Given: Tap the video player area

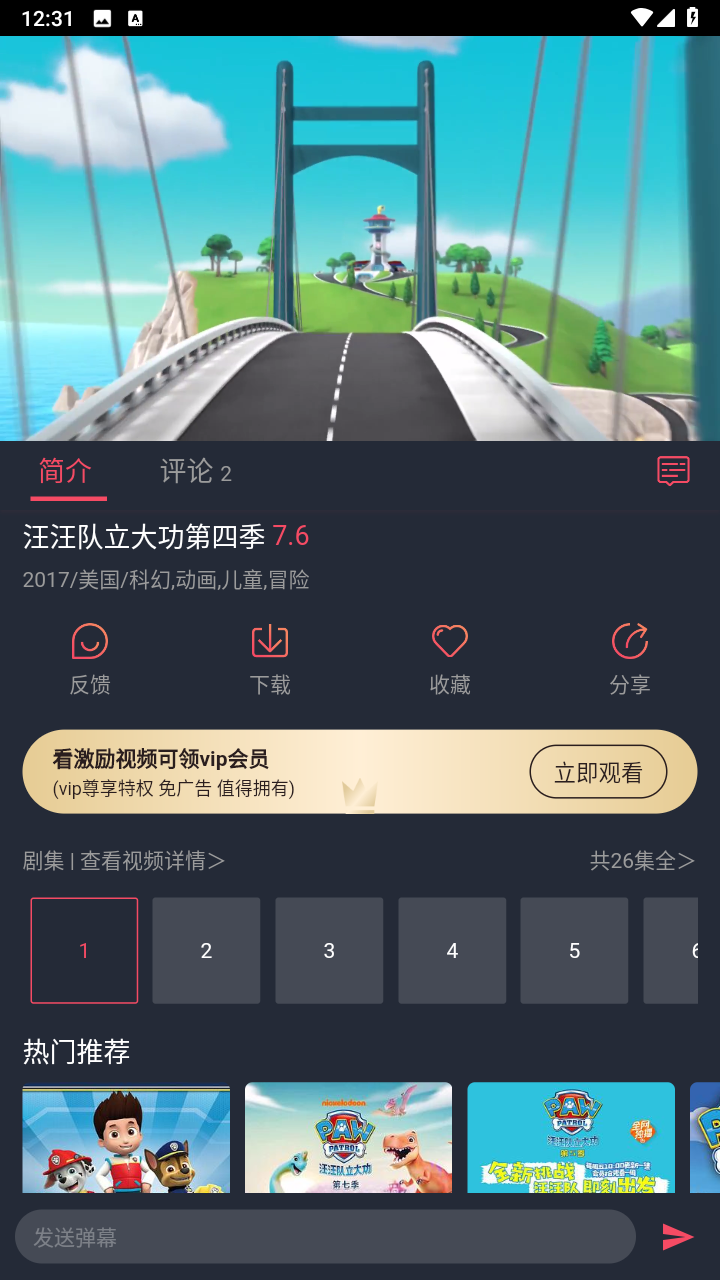Looking at the screenshot, I should tap(360, 238).
